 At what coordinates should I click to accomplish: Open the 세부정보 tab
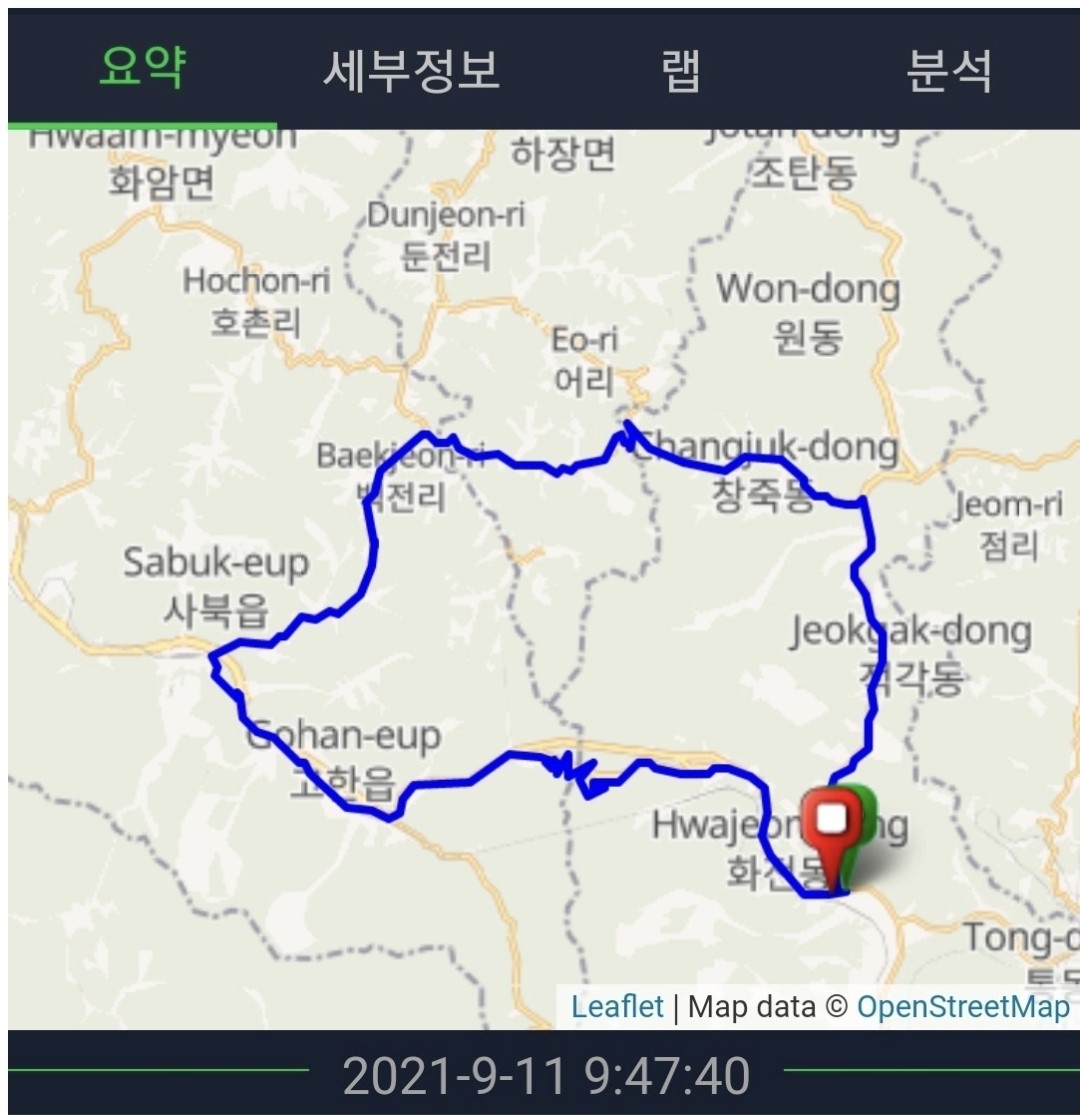(x=411, y=70)
